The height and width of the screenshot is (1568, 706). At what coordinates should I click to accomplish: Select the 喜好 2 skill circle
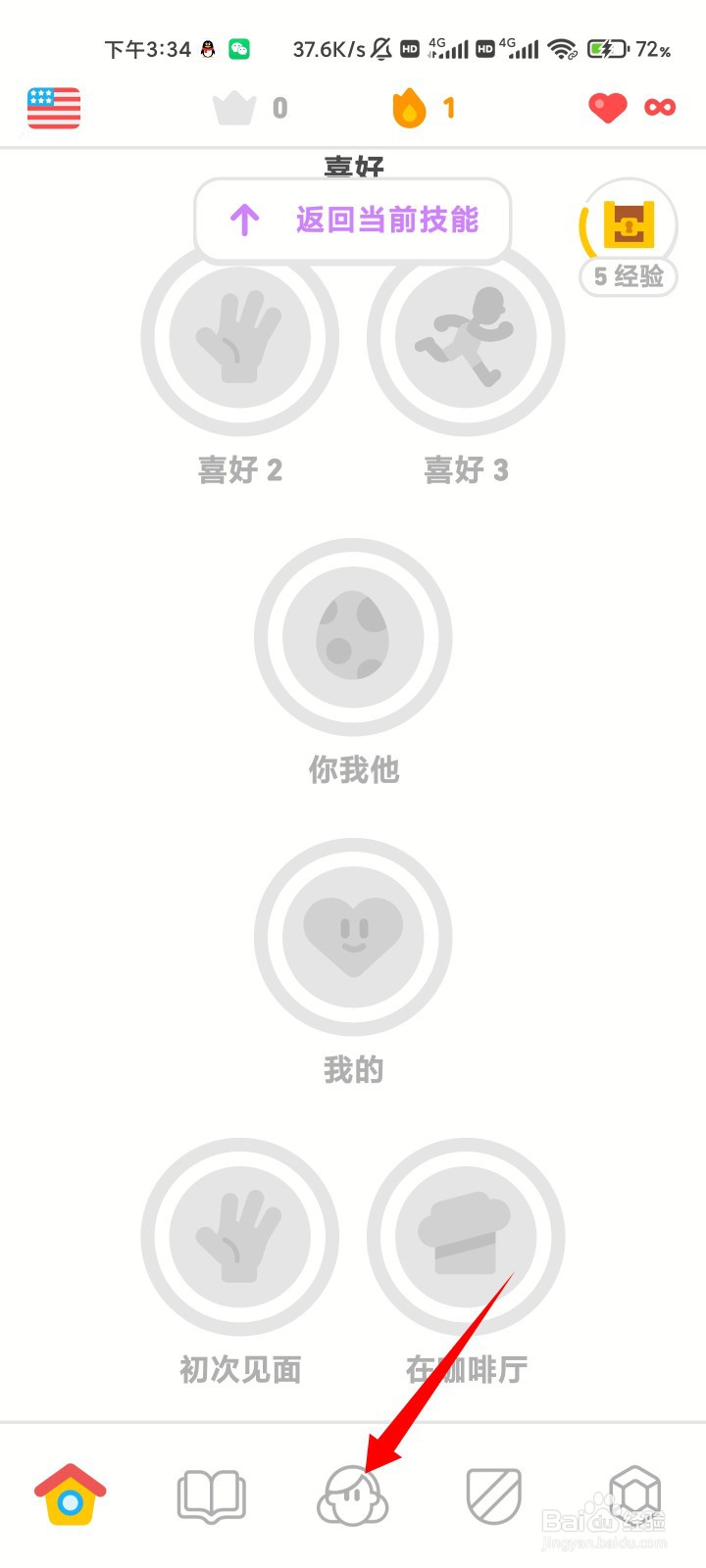238,336
